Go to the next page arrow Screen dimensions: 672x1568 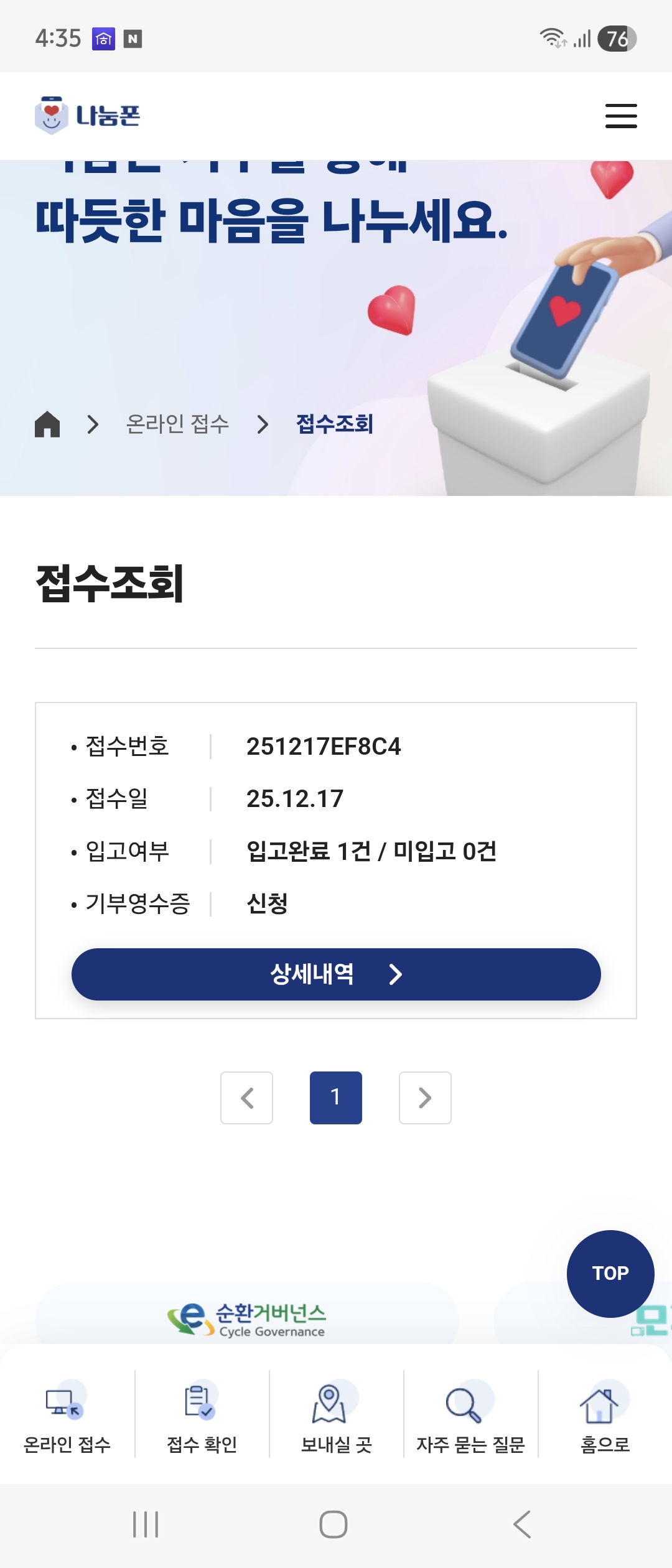pyautogui.click(x=425, y=1098)
